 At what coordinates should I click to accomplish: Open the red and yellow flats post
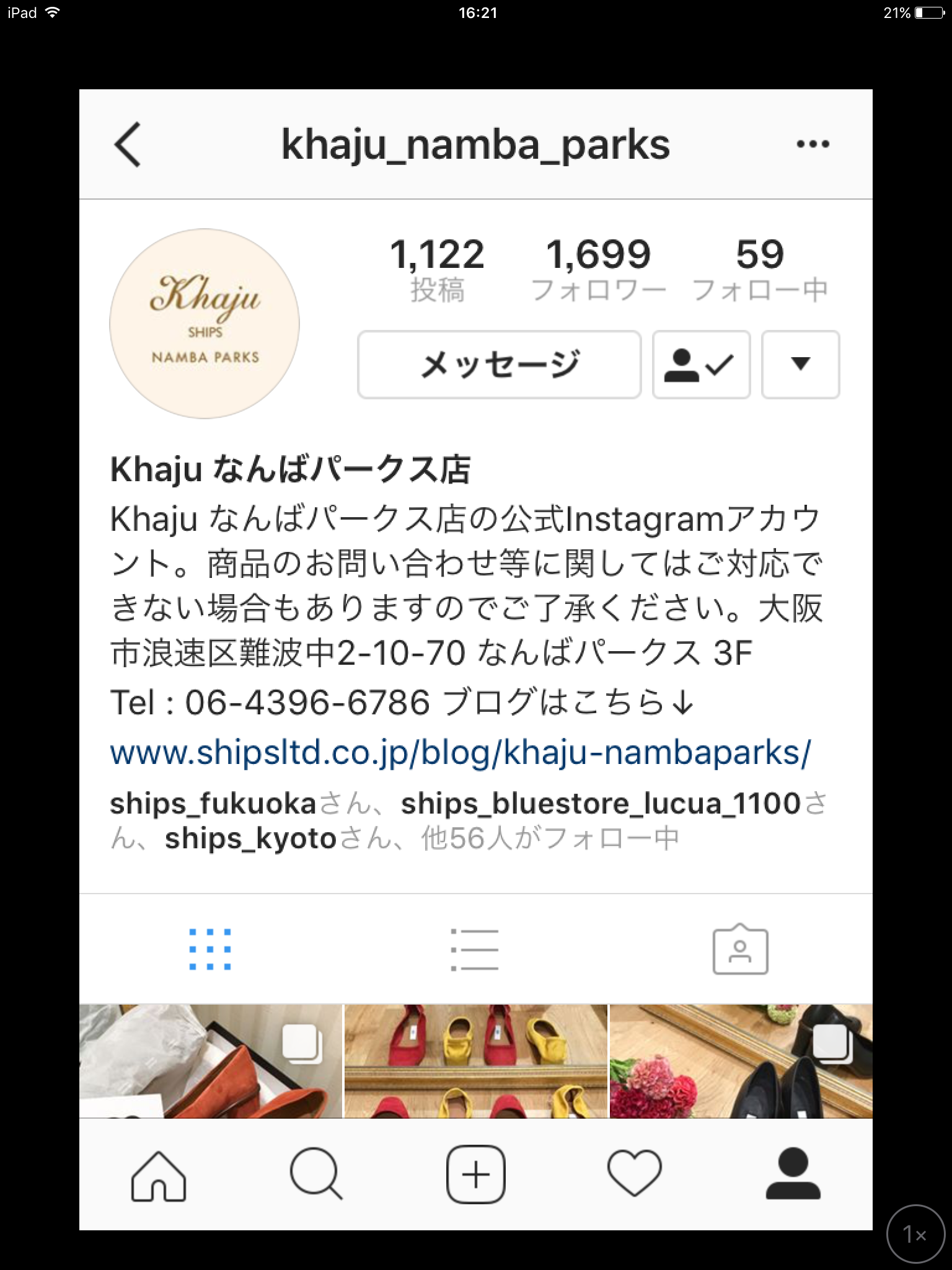[x=475, y=1061]
